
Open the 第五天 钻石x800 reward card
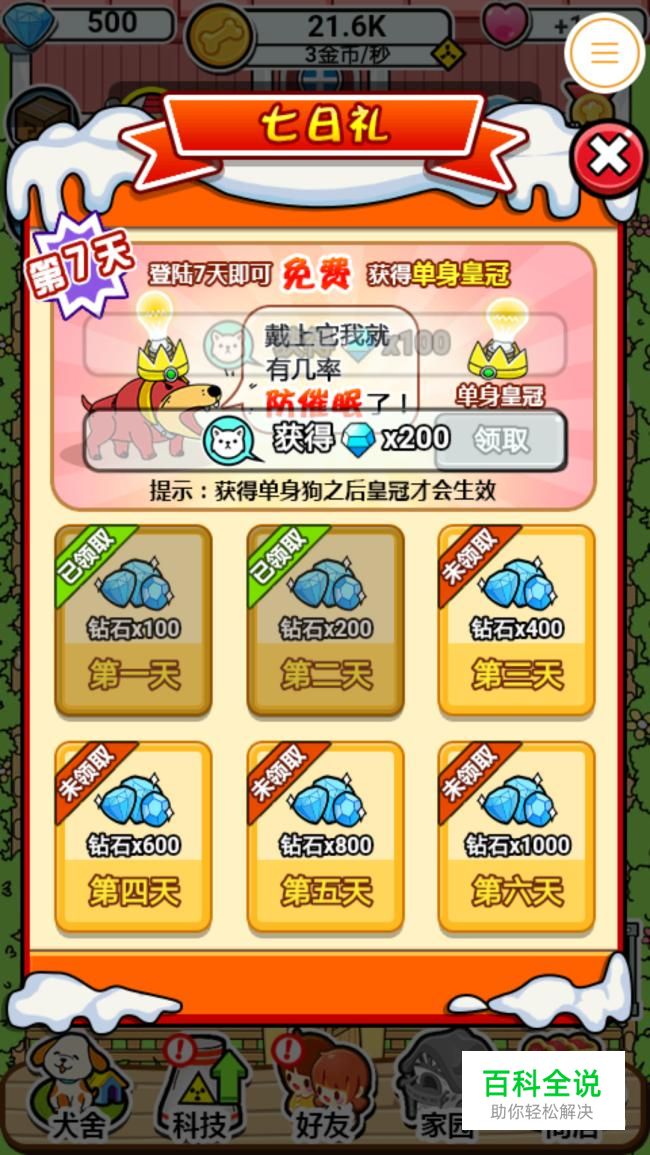point(325,836)
